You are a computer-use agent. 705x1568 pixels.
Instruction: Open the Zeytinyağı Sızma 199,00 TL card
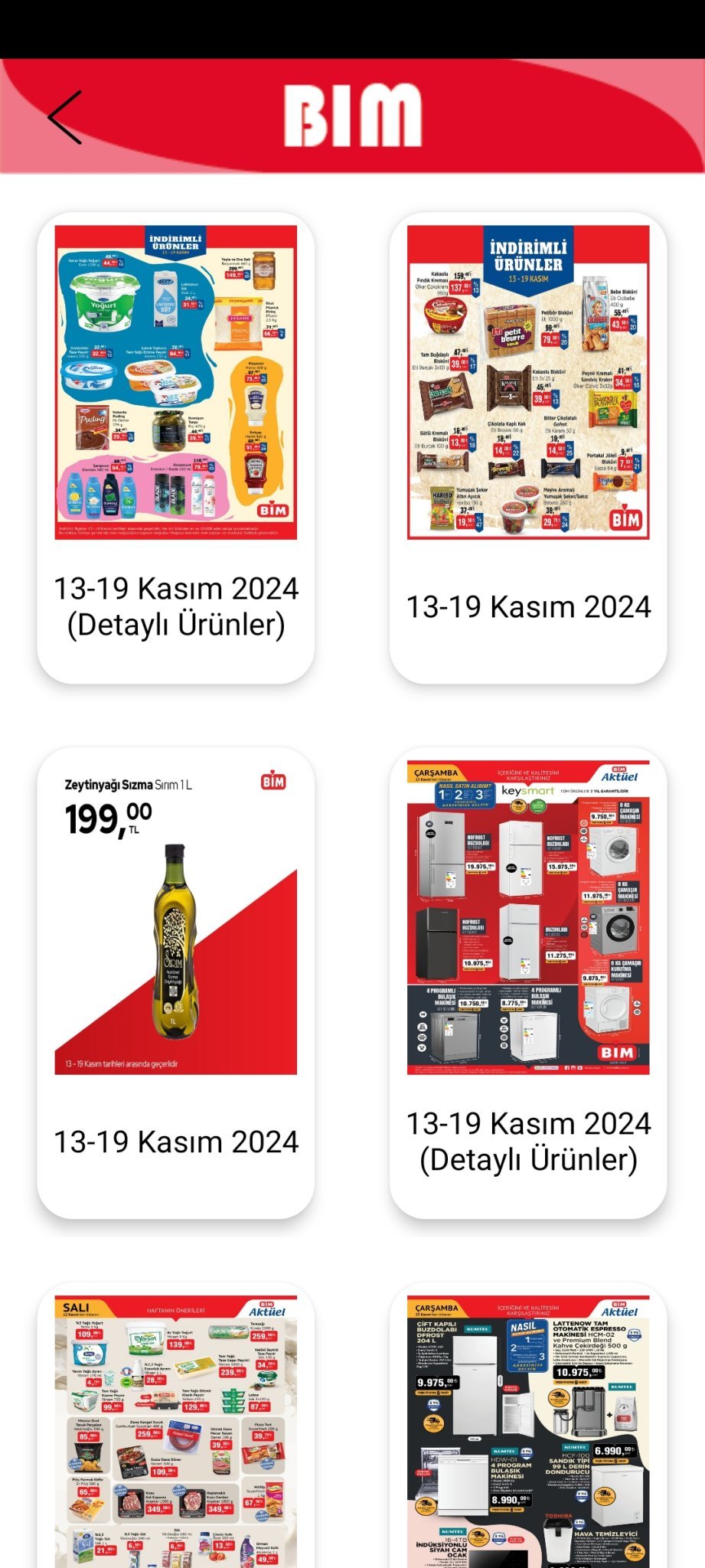tap(176, 982)
